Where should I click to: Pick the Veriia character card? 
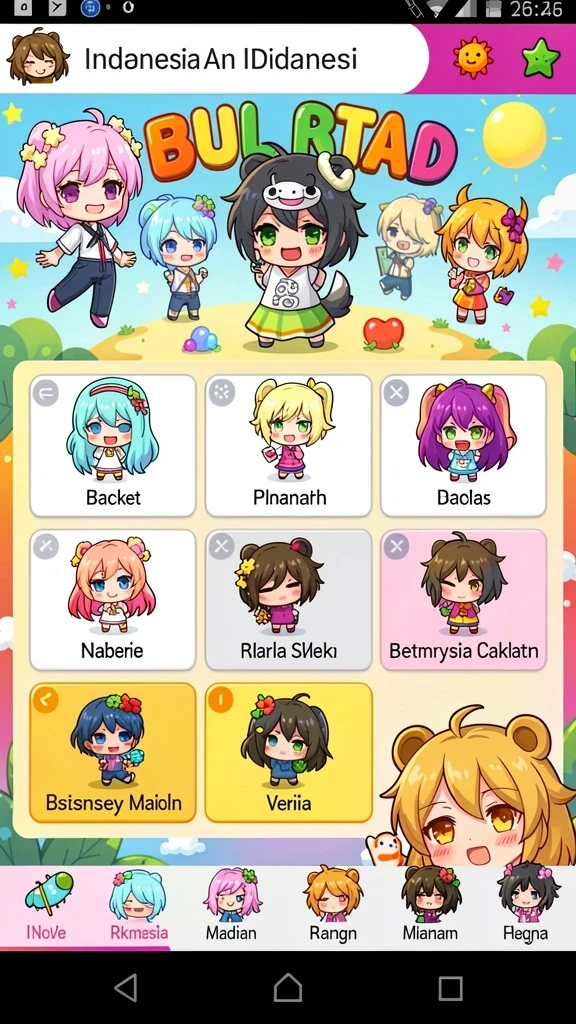tap(288, 752)
